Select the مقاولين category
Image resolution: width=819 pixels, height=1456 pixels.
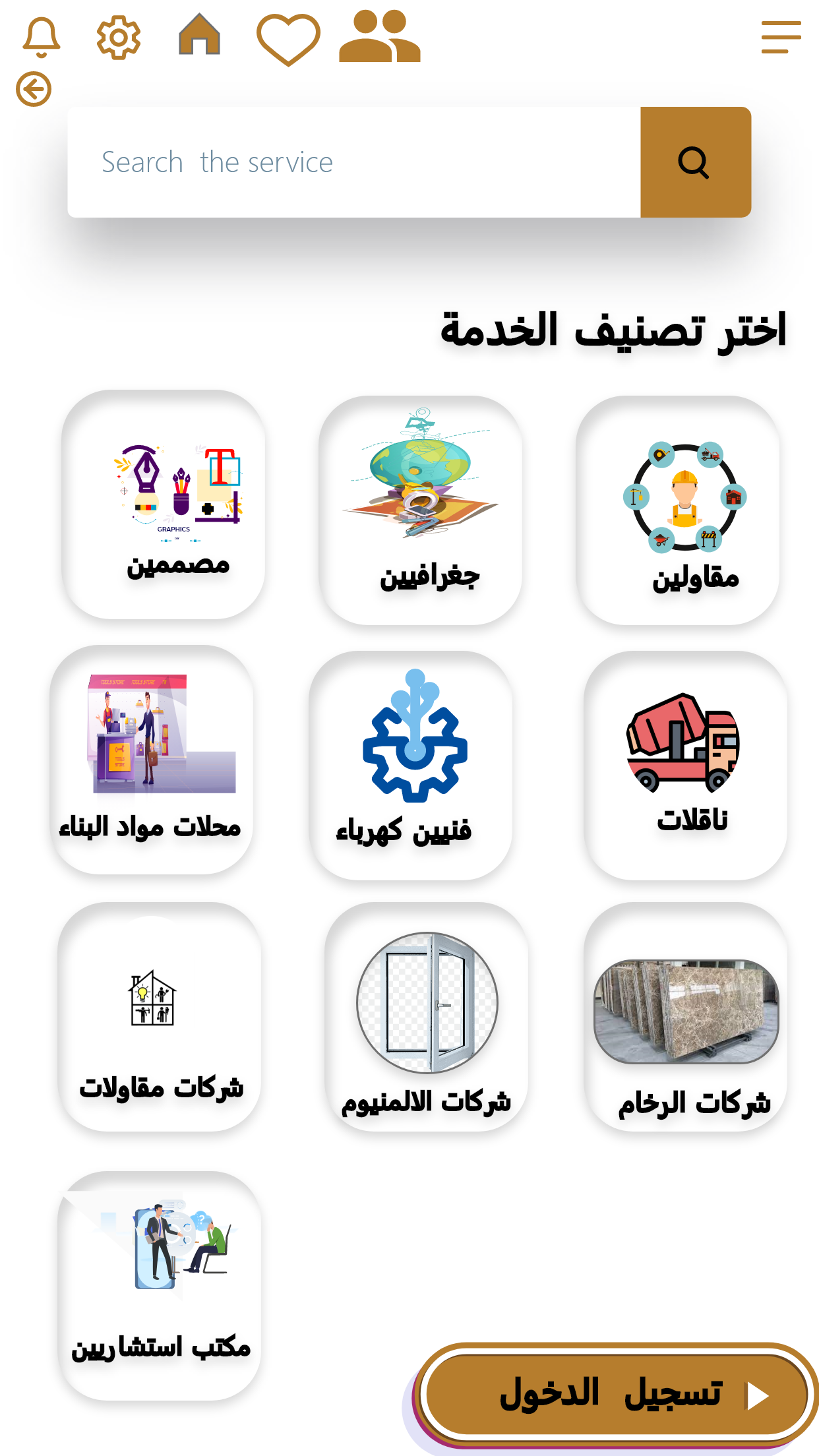click(x=678, y=510)
